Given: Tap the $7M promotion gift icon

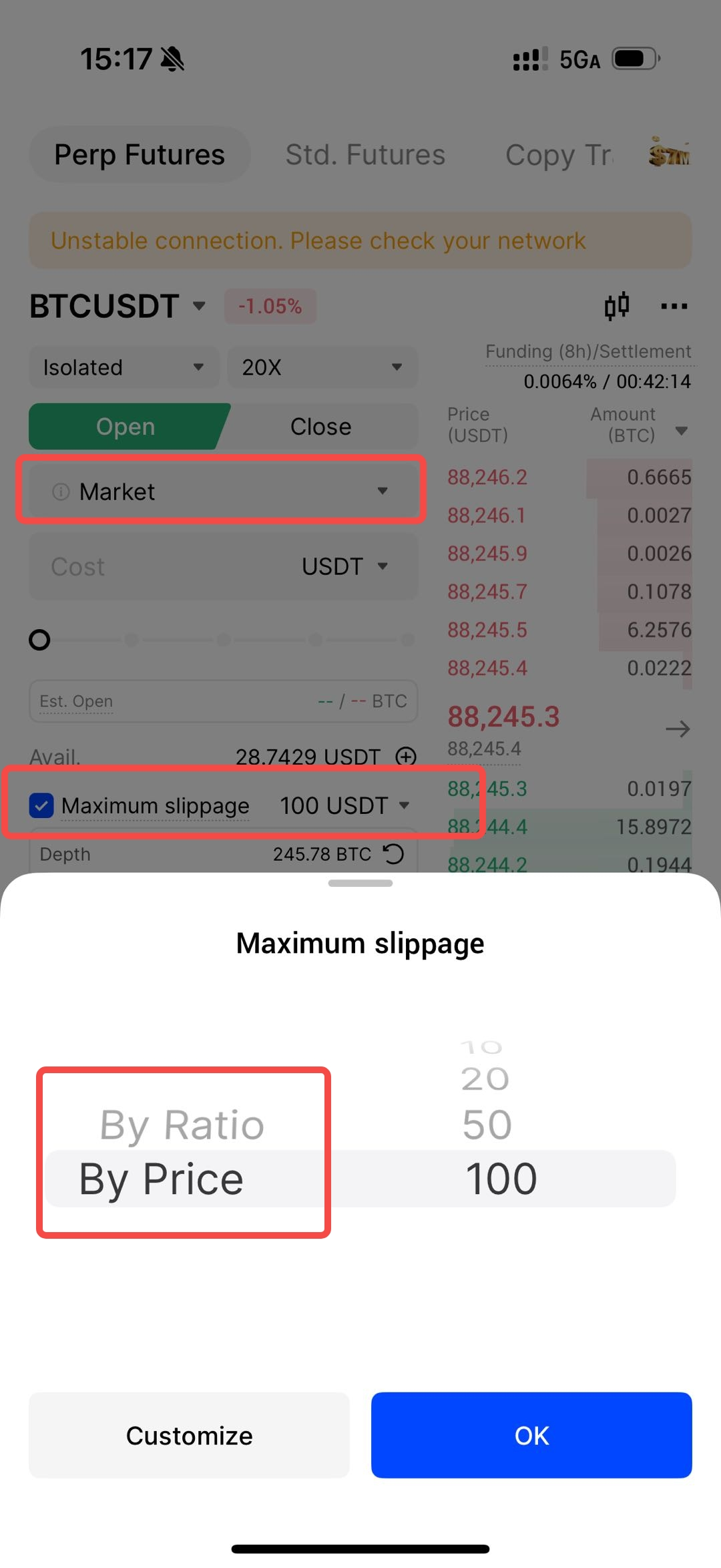Looking at the screenshot, I should pyautogui.click(x=670, y=154).
